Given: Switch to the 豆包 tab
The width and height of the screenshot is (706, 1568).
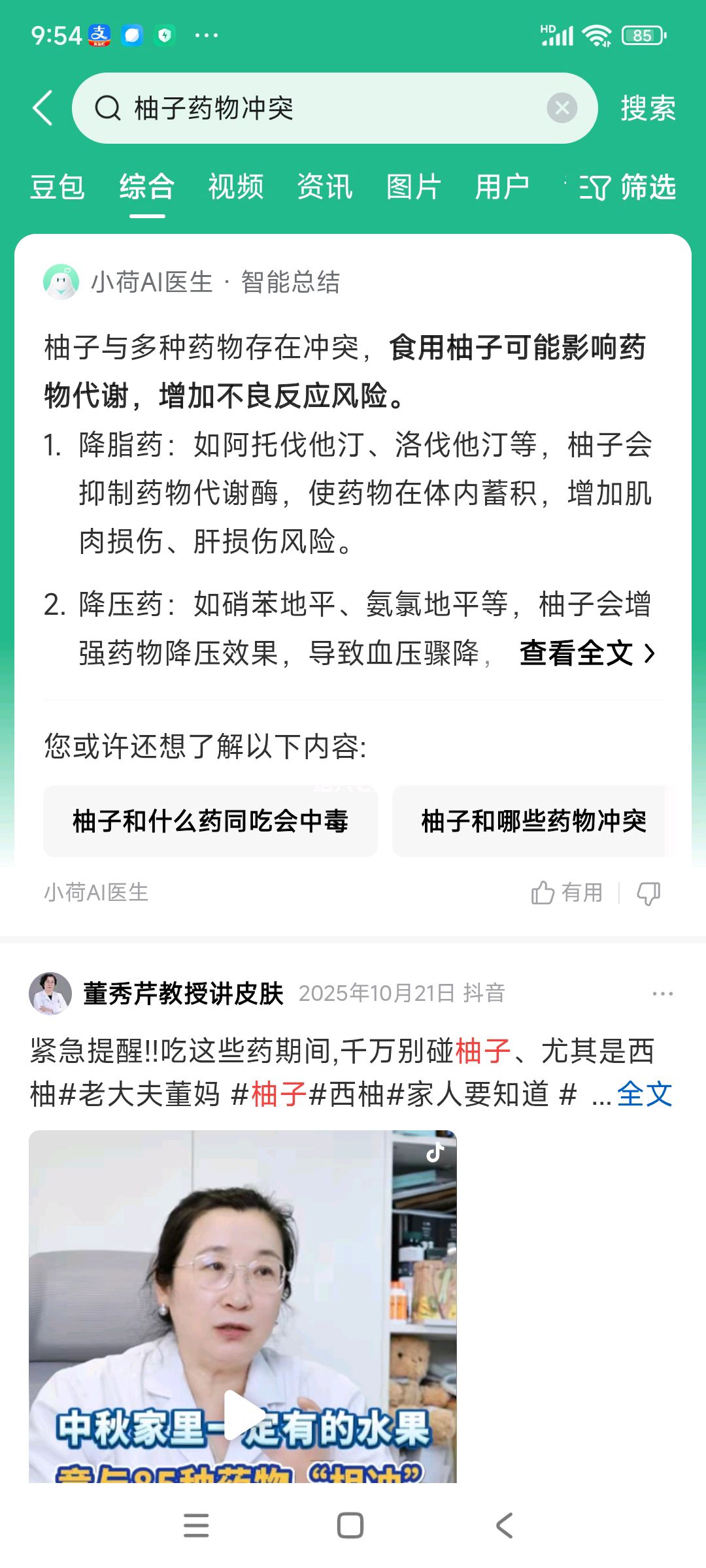Looking at the screenshot, I should pos(58,187).
